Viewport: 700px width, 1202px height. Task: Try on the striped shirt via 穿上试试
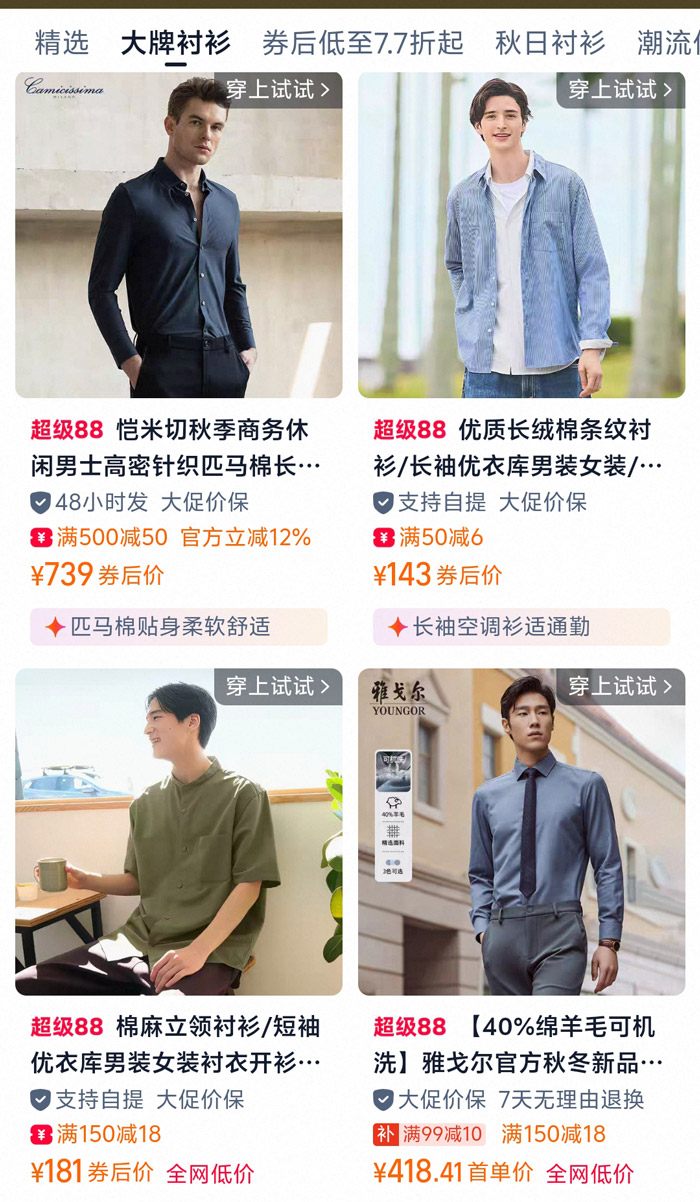coord(621,90)
